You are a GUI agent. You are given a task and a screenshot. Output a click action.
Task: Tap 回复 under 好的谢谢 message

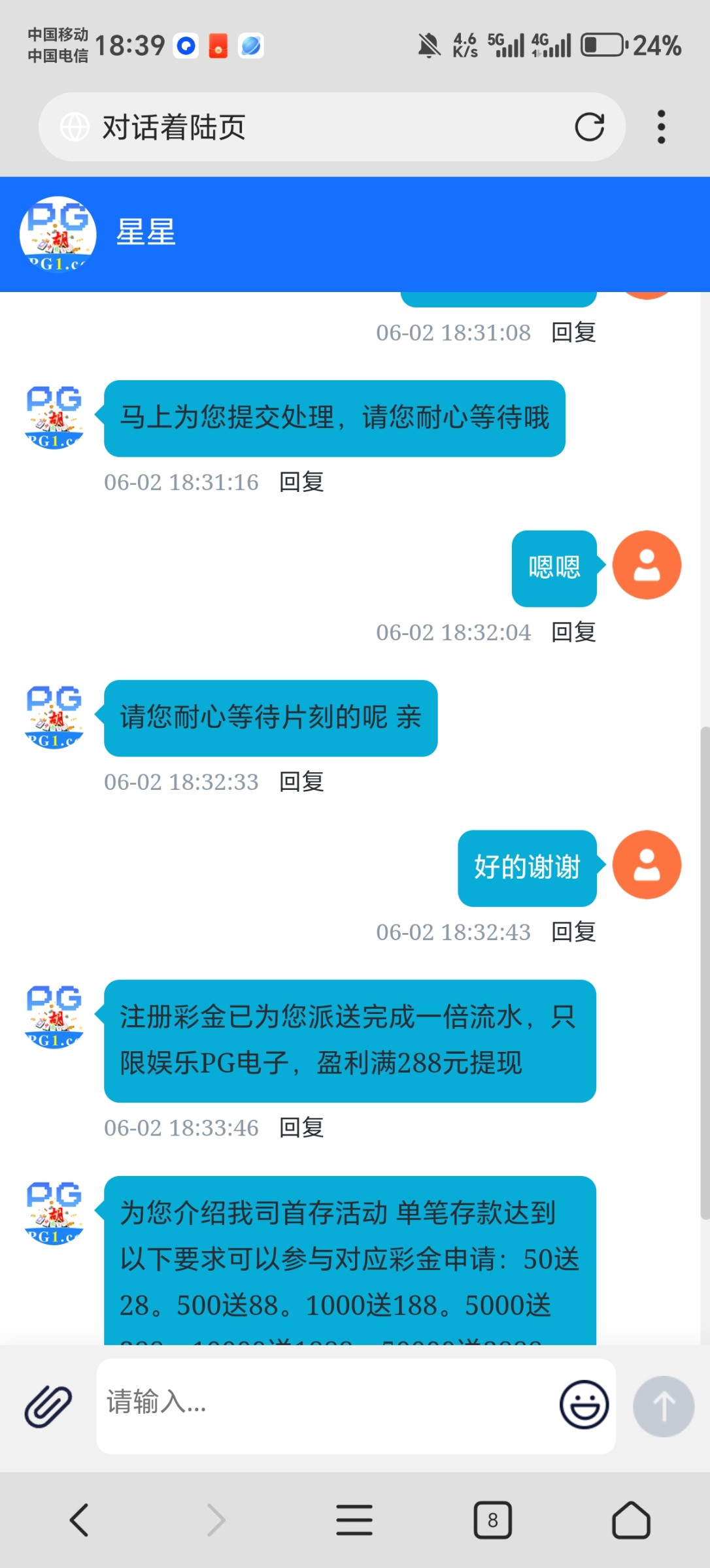573,932
